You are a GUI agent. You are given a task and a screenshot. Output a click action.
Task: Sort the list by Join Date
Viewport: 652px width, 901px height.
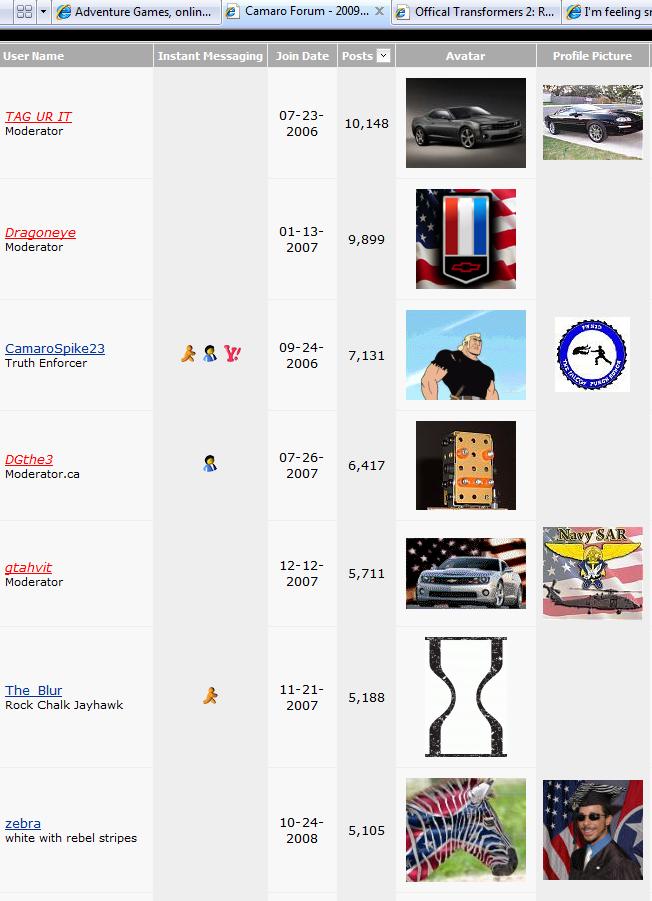[x=302, y=56]
